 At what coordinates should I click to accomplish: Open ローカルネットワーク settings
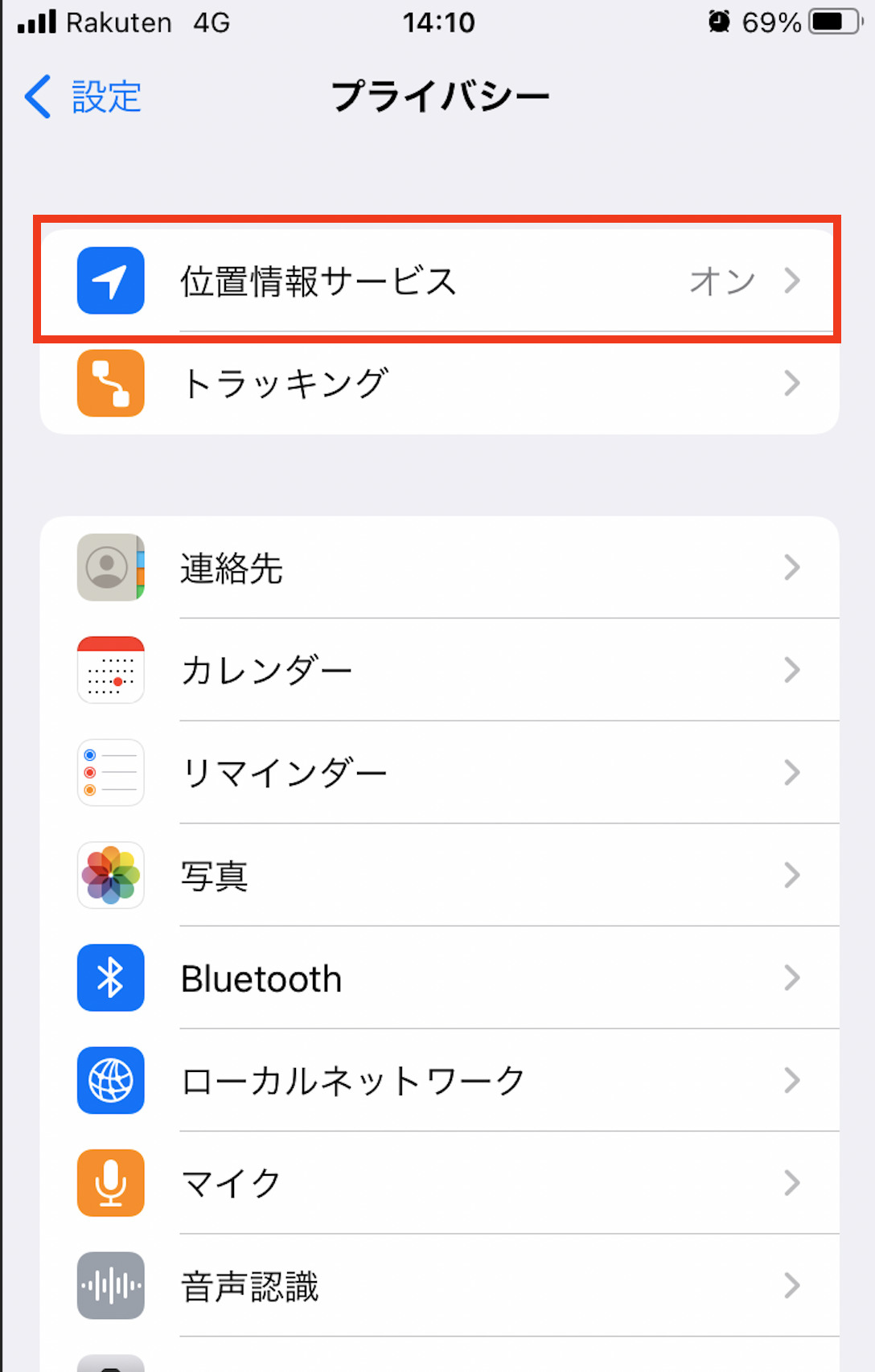pos(438,1080)
